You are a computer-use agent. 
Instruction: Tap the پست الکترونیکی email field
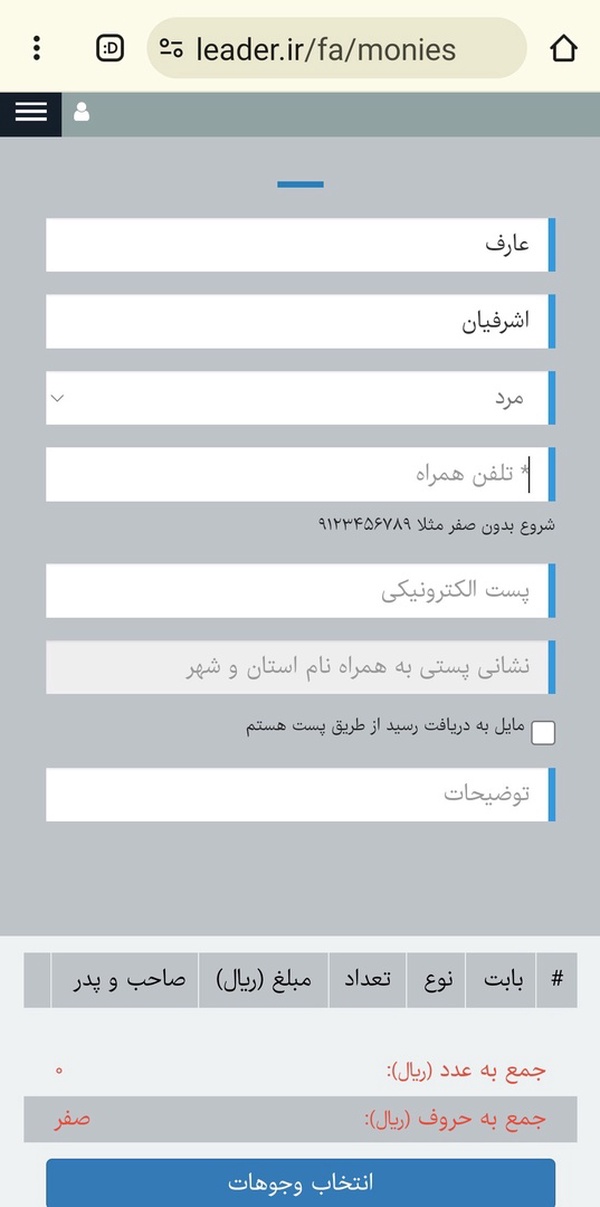300,591
